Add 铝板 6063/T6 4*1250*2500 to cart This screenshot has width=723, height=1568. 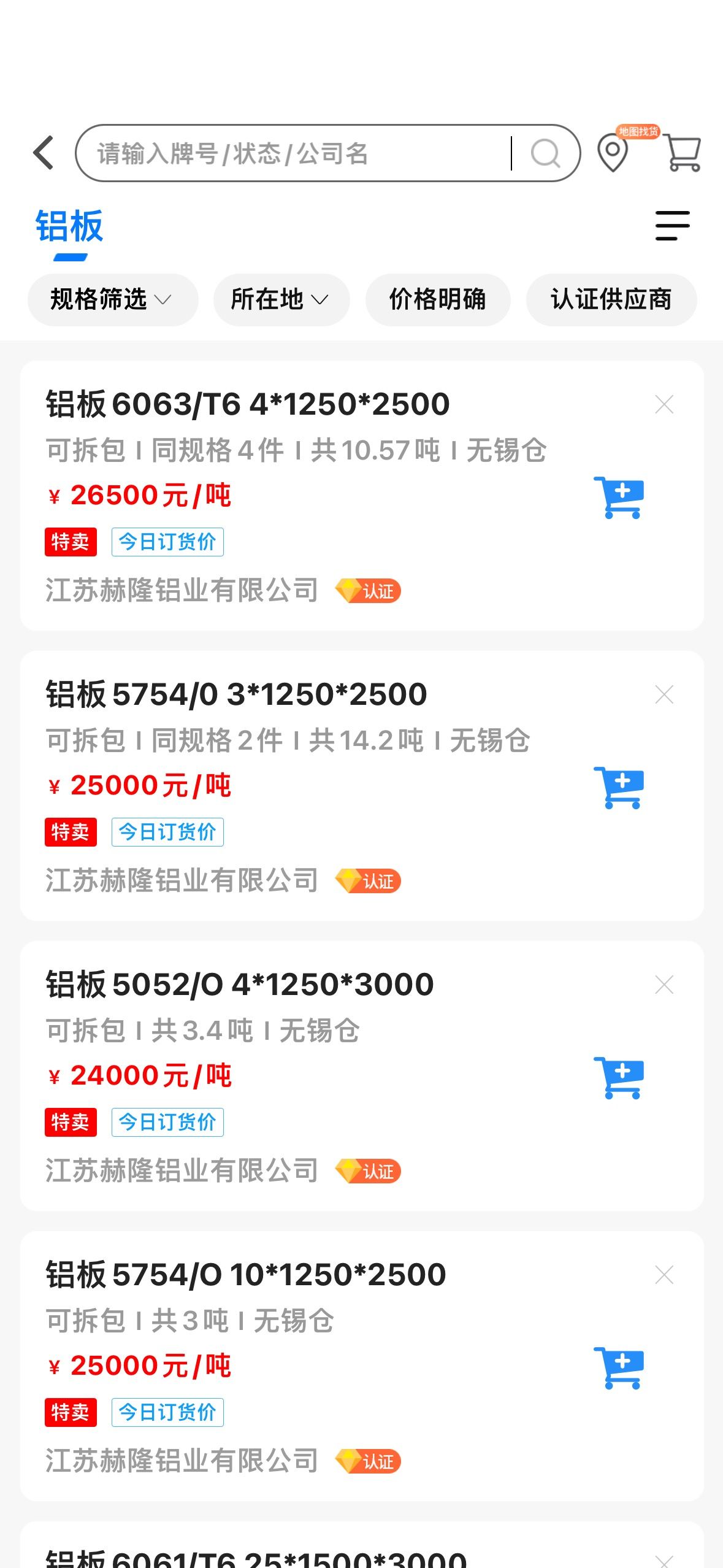point(619,498)
